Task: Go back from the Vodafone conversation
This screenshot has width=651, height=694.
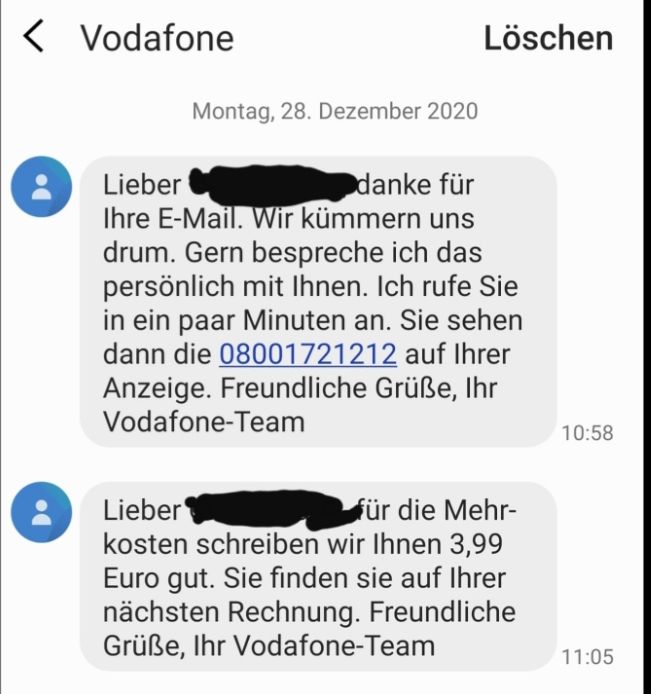Action: coord(35,38)
